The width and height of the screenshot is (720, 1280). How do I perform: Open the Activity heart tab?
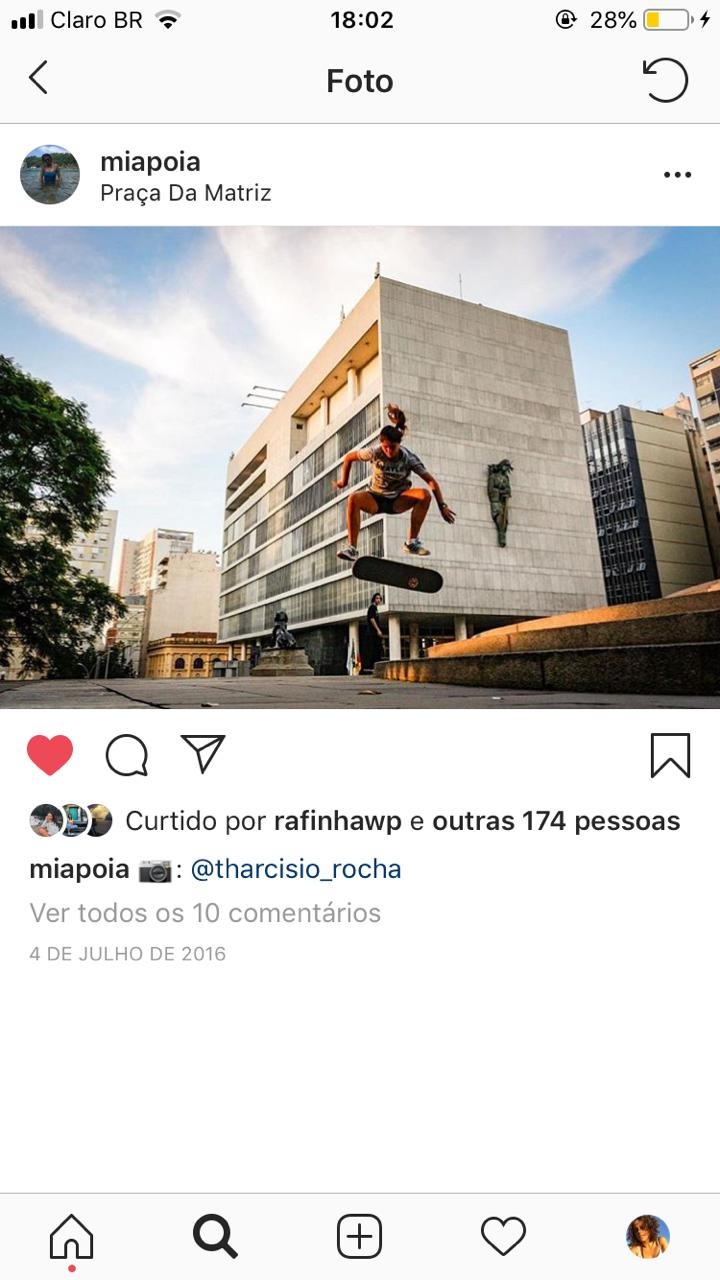503,1237
